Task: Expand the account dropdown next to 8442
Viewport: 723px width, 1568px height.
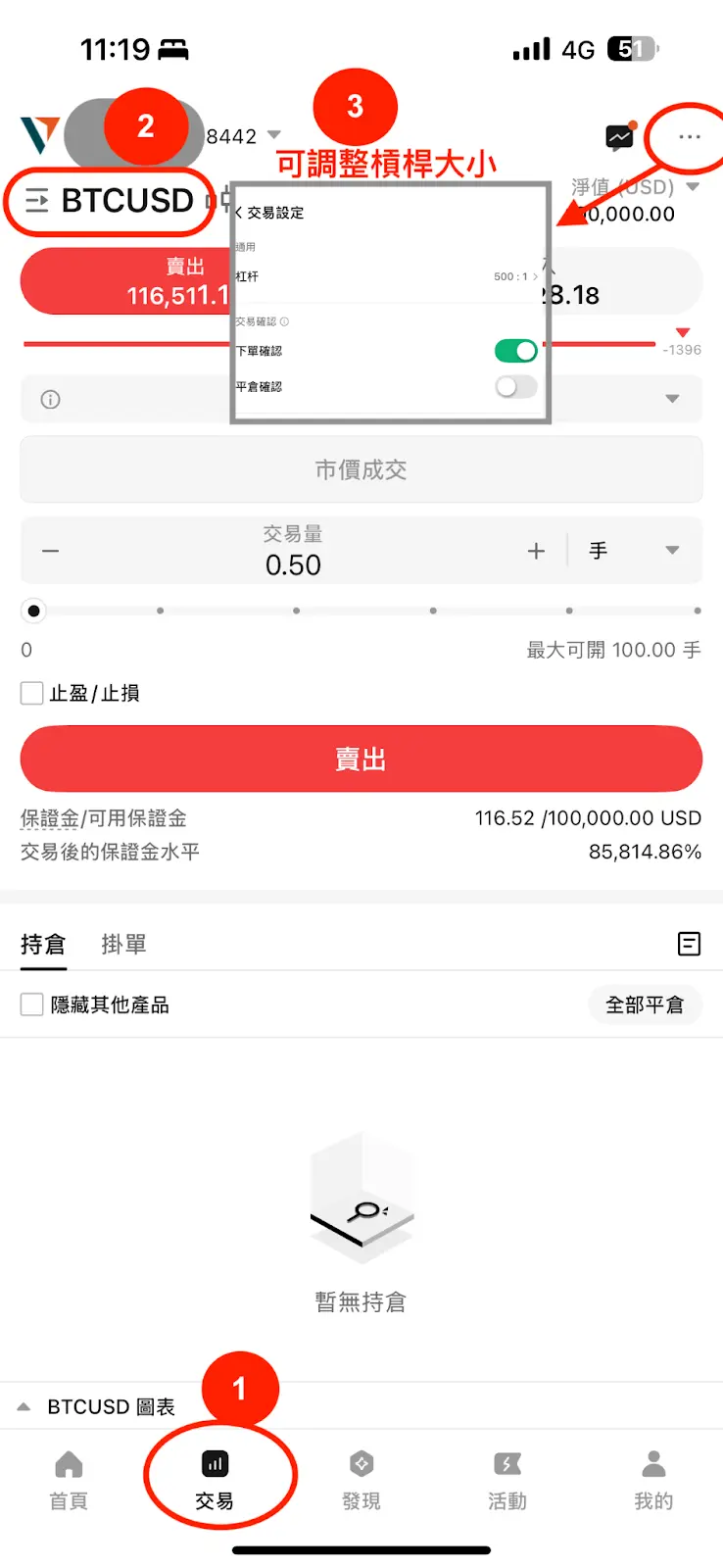Action: (x=274, y=135)
